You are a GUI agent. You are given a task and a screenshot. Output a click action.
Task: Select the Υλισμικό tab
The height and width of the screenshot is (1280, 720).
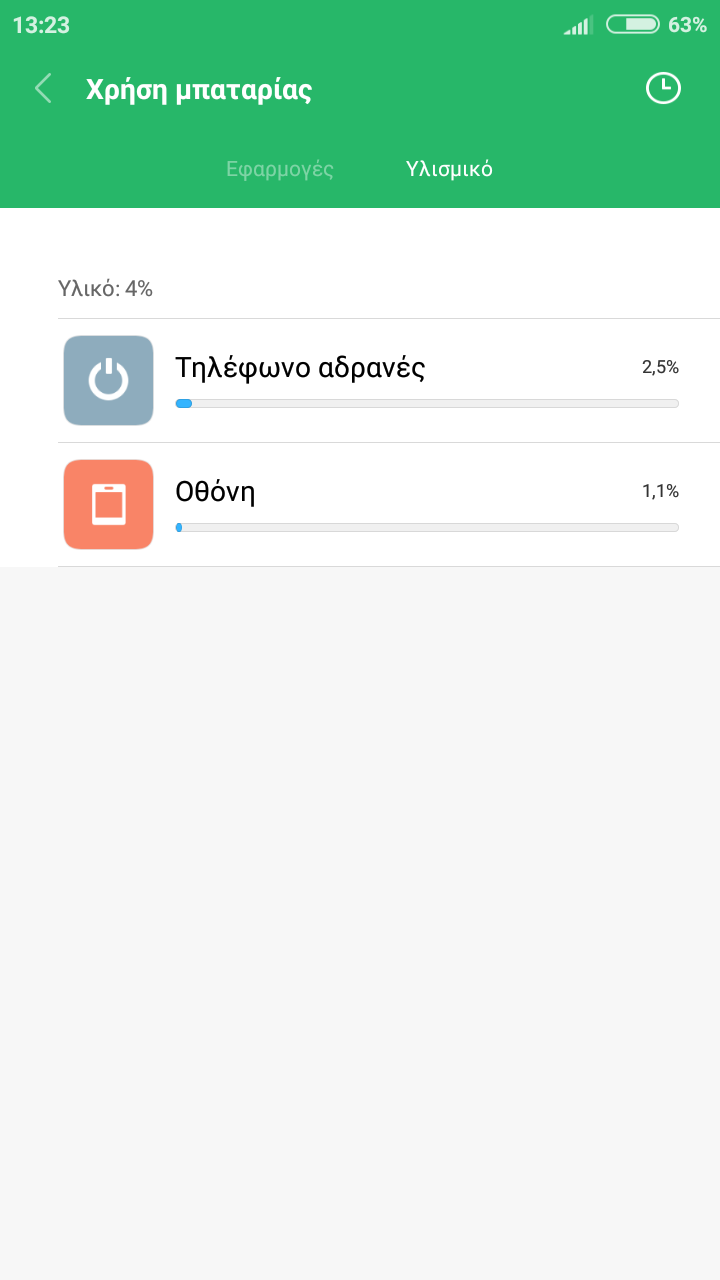449,169
